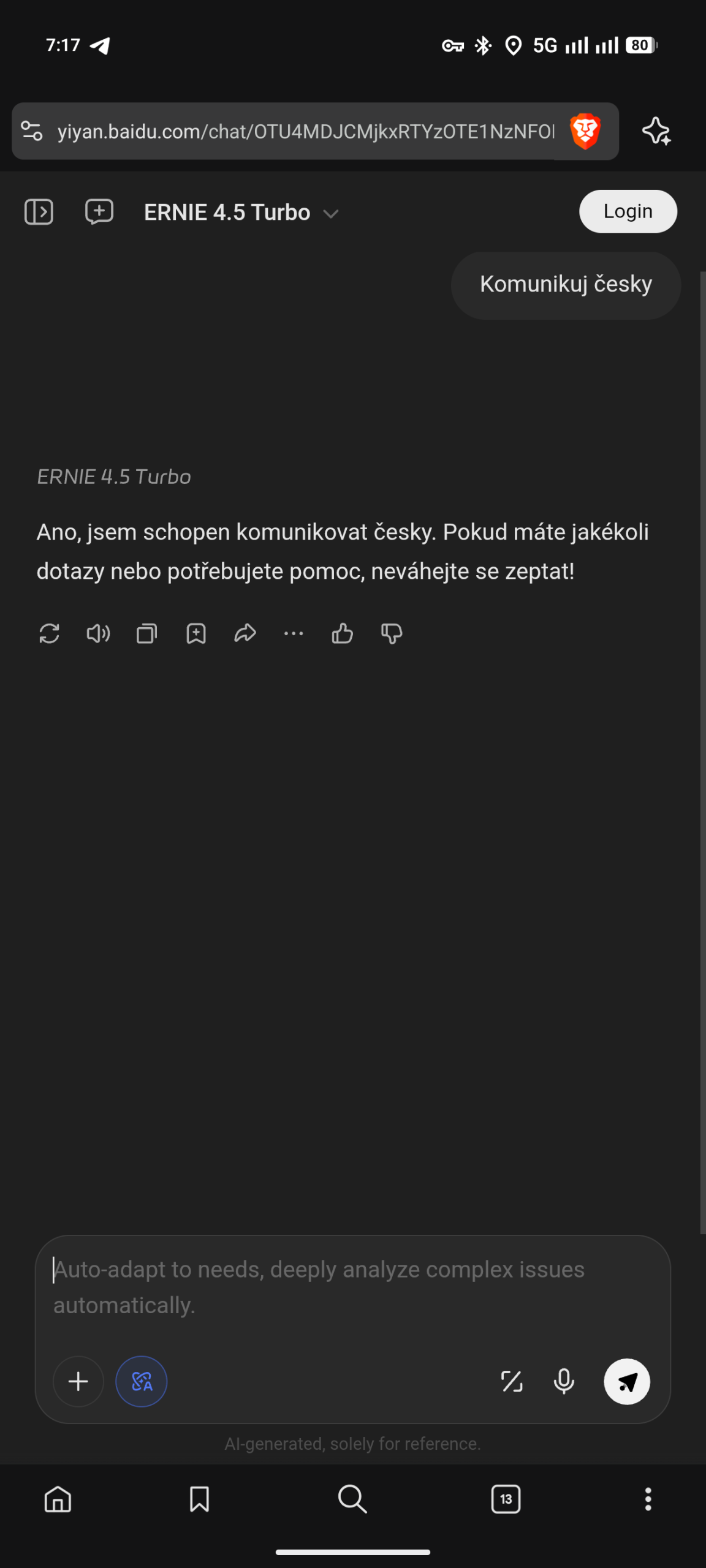Send the message
Screen dimensions: 706x1568
tap(627, 1382)
